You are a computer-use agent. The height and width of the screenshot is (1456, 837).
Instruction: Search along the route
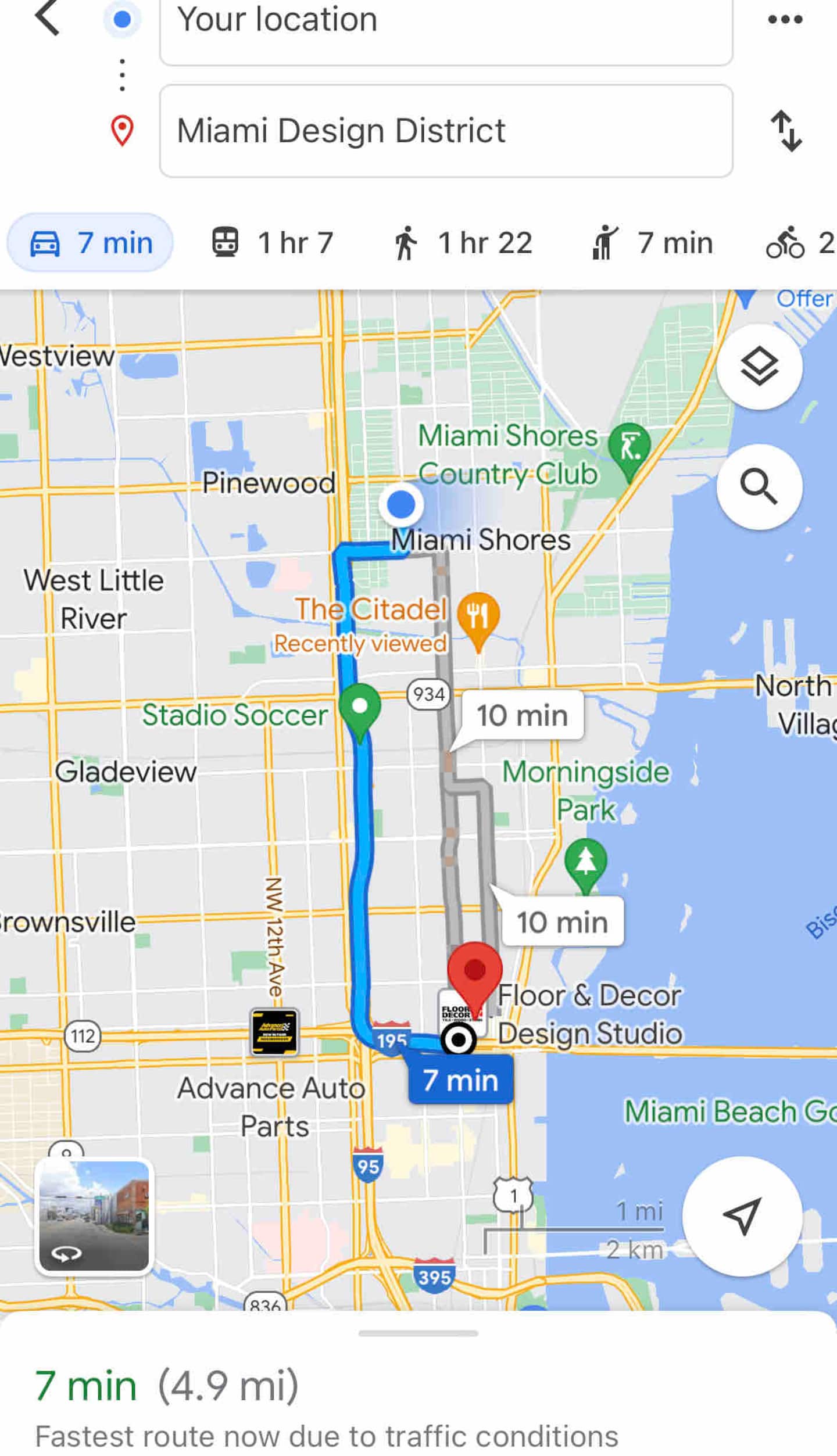[x=760, y=486]
